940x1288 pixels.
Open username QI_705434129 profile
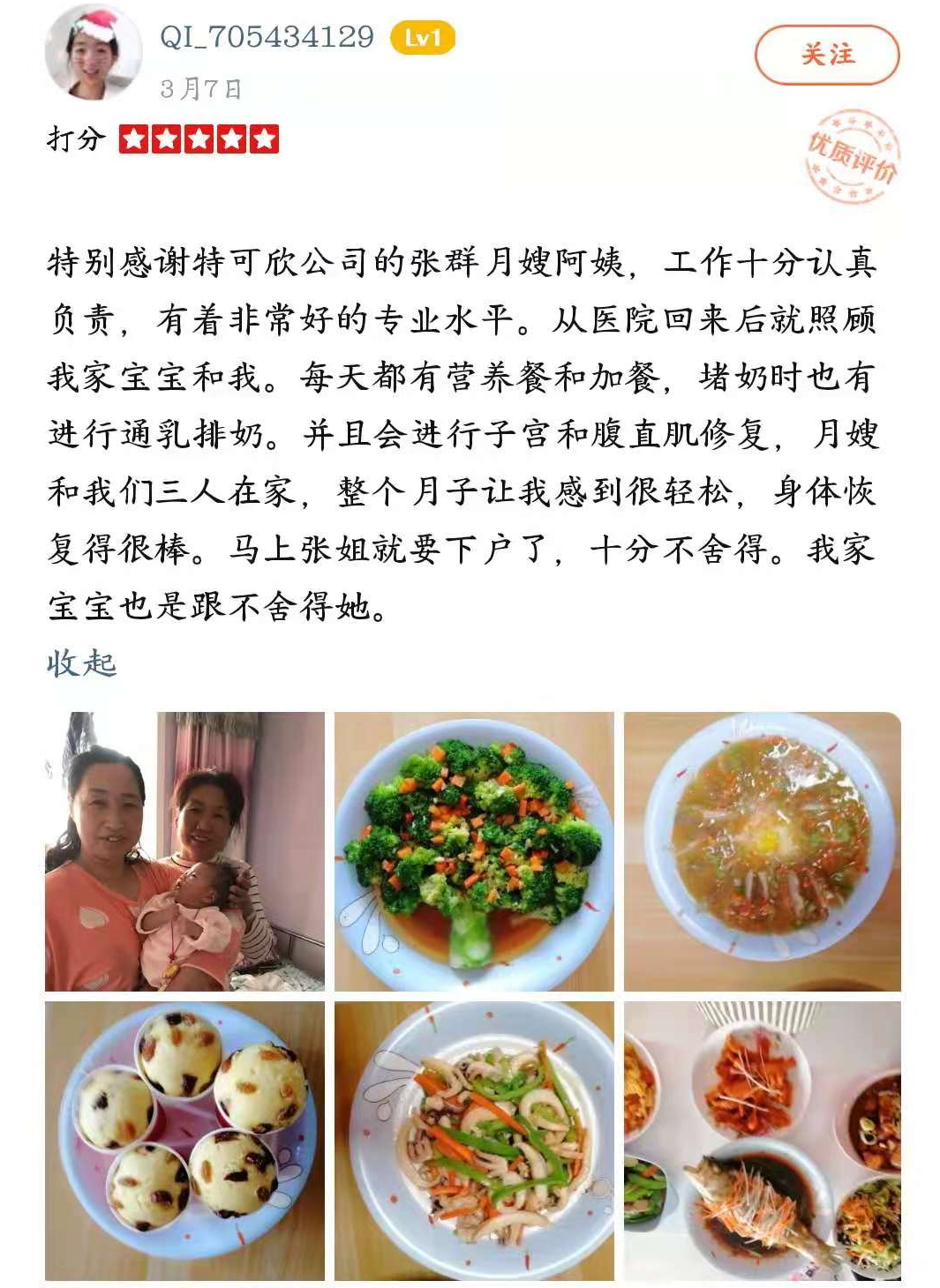(x=267, y=38)
